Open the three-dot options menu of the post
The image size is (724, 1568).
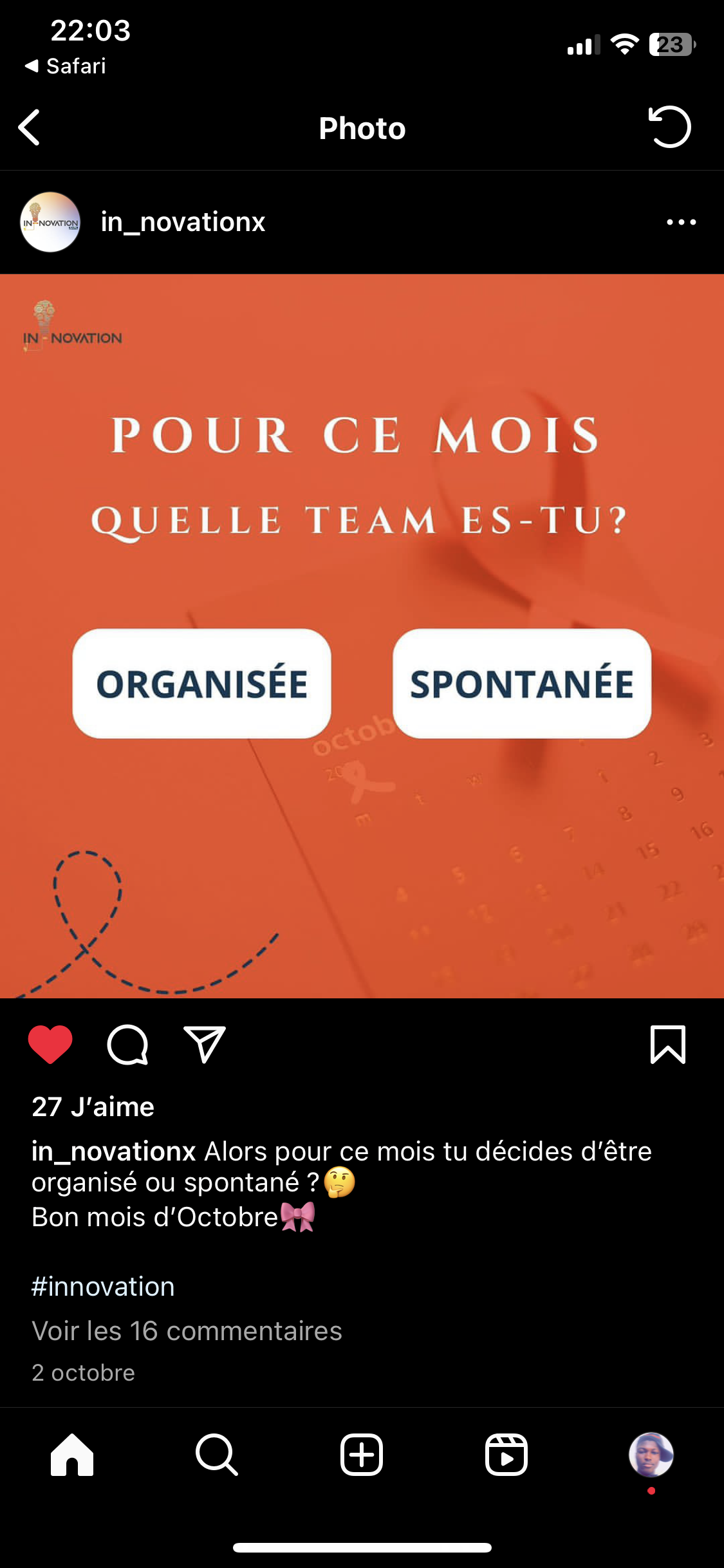click(681, 222)
